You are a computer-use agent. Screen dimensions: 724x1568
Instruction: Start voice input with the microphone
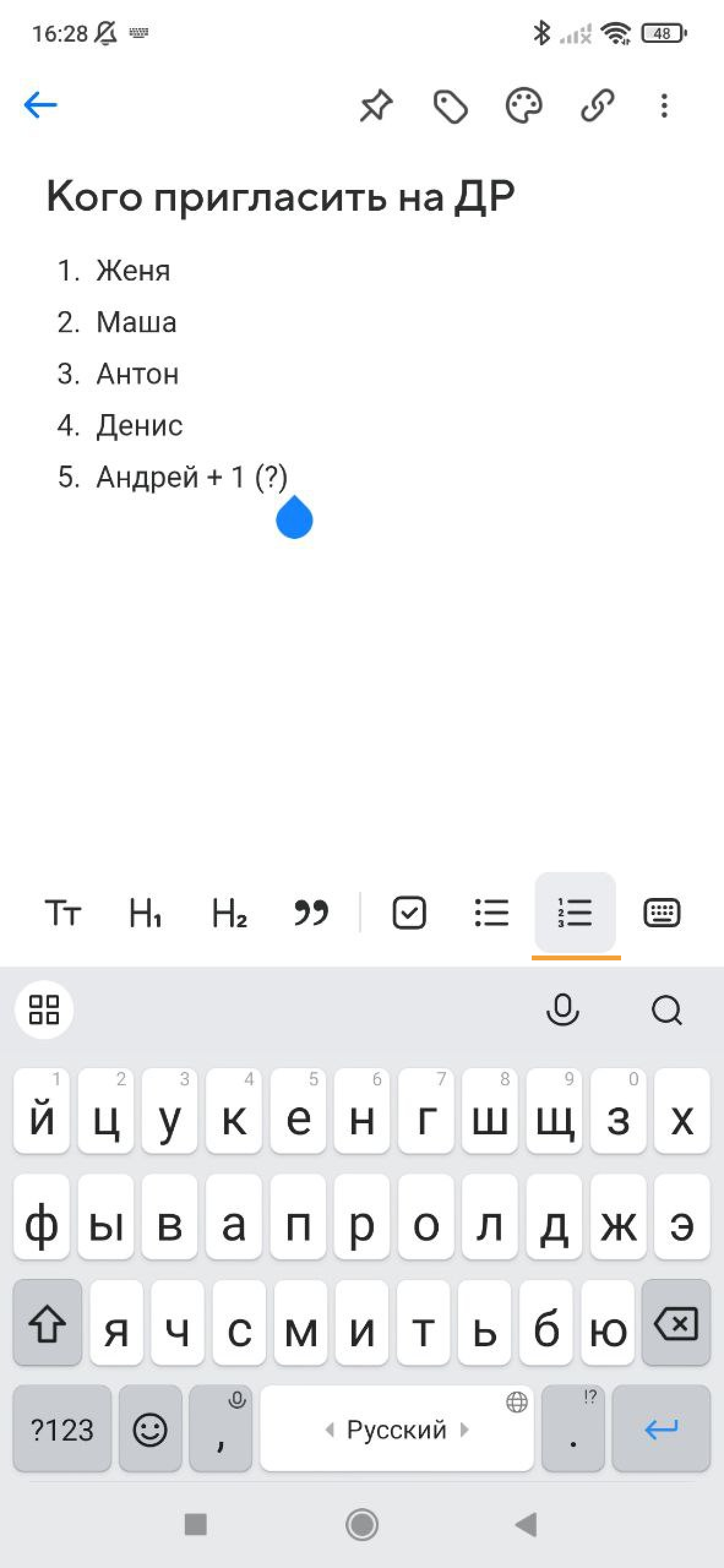point(562,1010)
